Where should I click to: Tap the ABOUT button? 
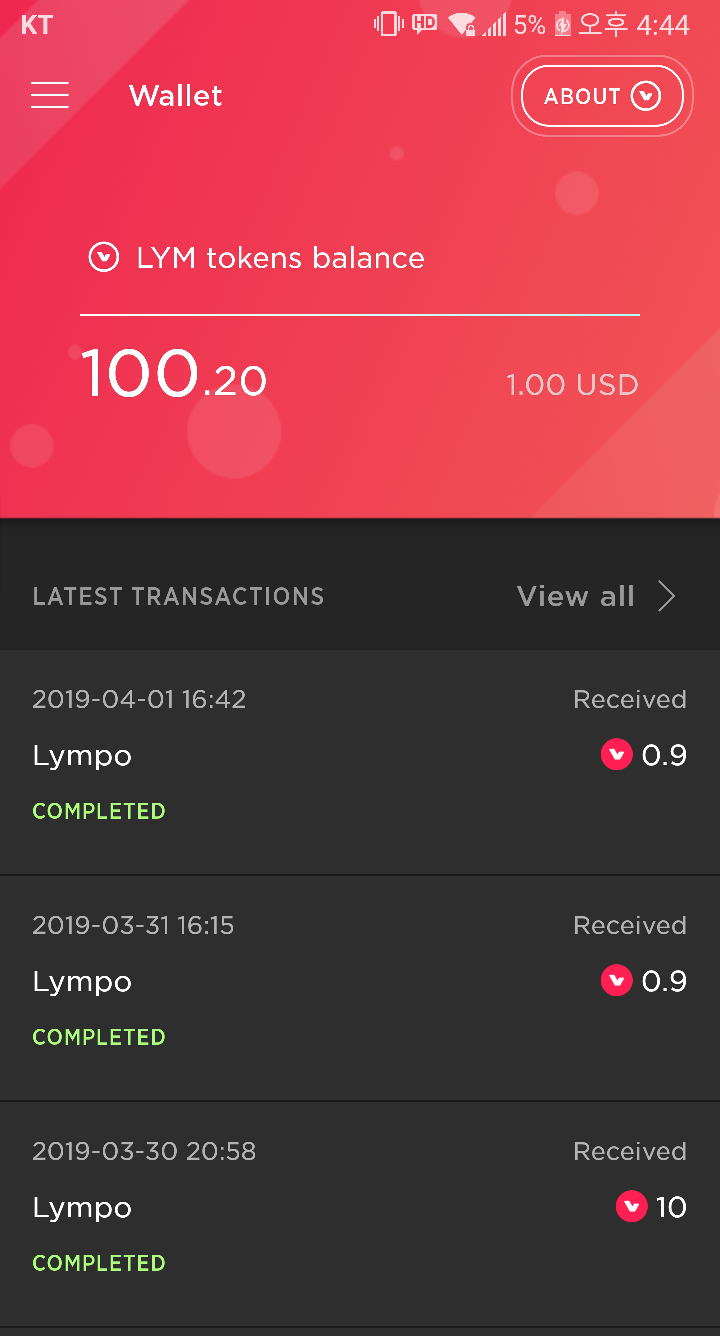point(602,96)
